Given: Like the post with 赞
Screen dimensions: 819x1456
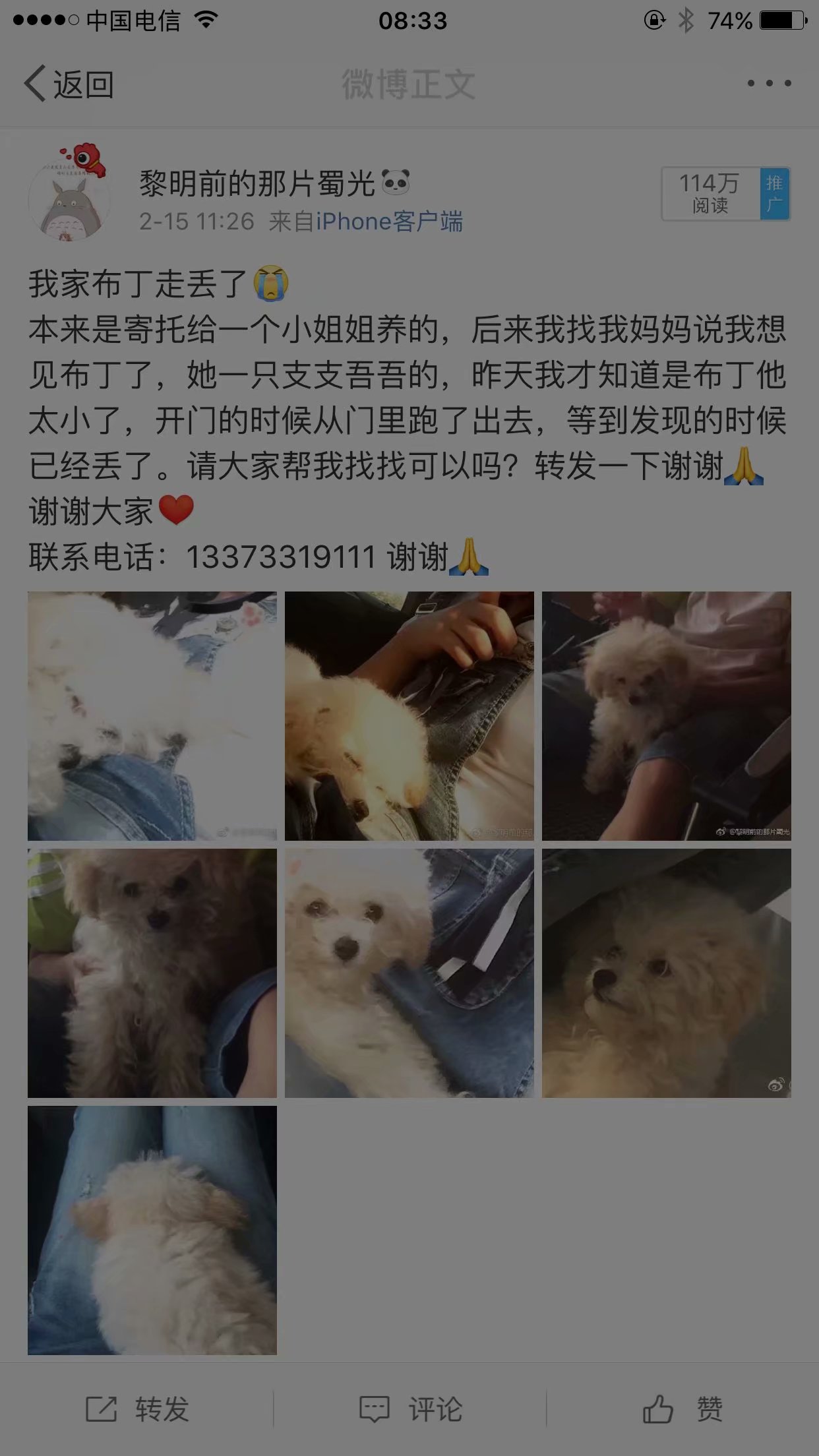Looking at the screenshot, I should (x=683, y=1409).
